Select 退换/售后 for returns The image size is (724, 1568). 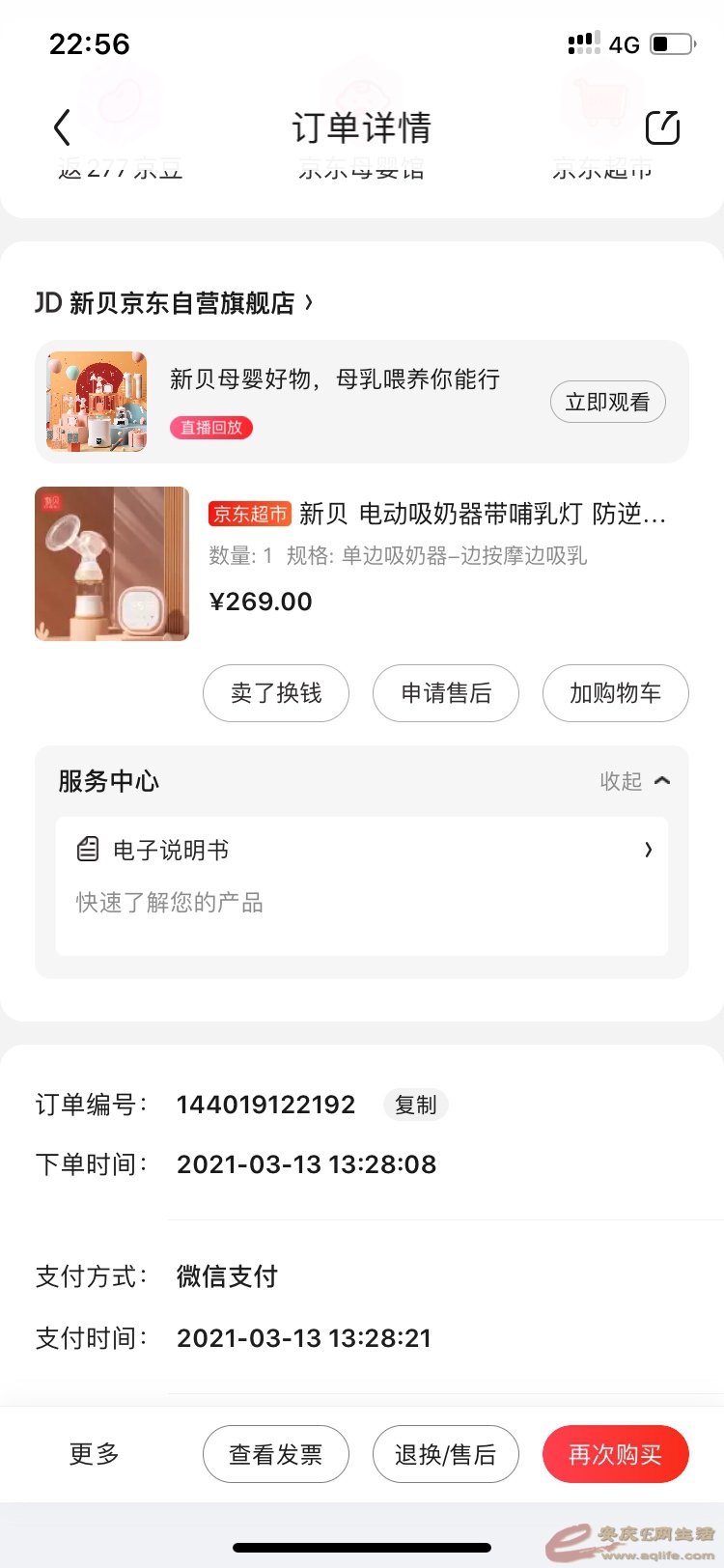[446, 1454]
